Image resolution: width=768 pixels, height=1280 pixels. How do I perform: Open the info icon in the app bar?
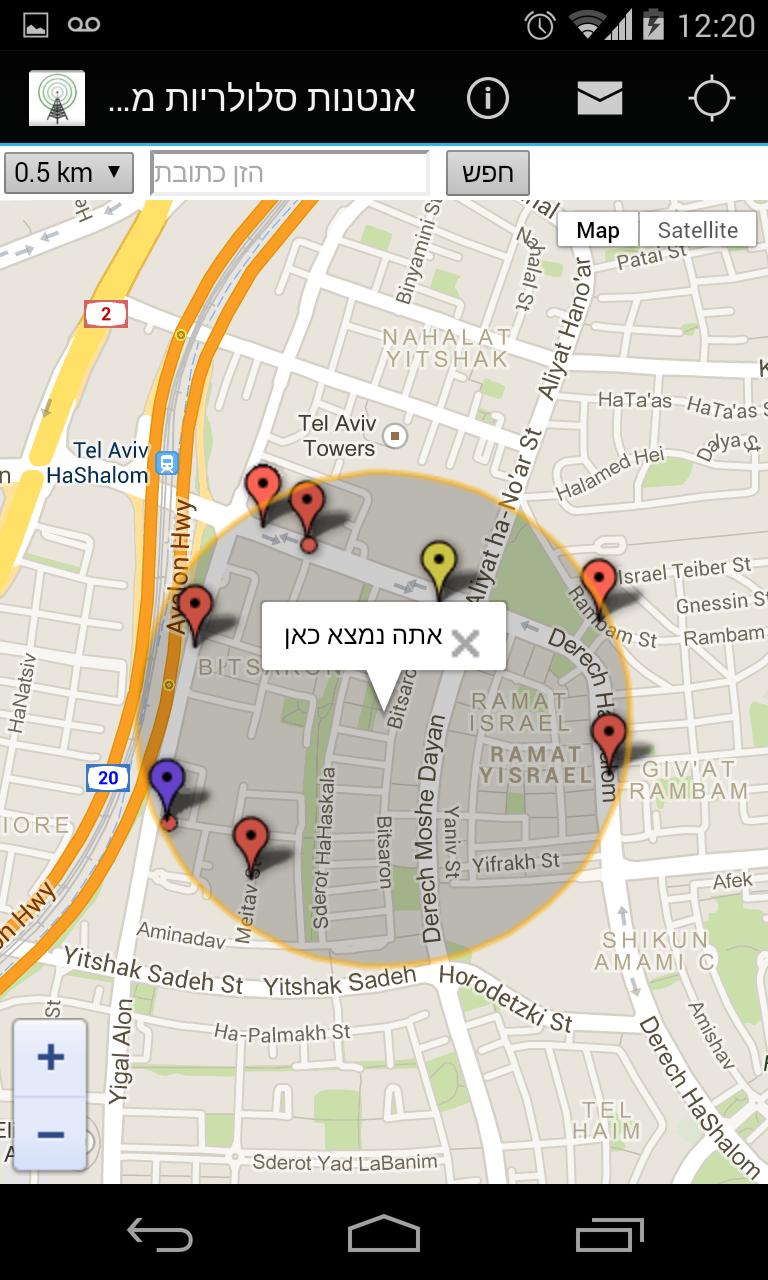488,98
